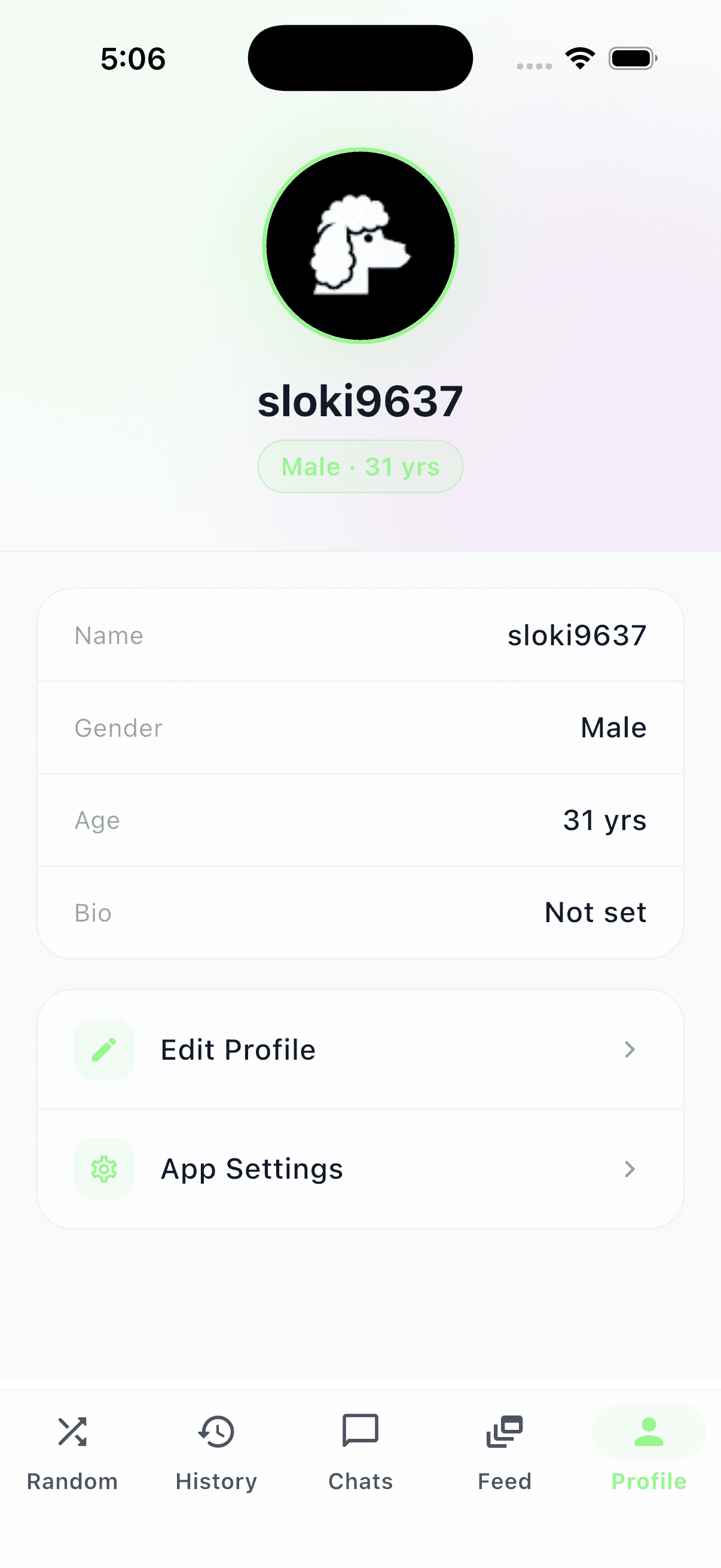Open App Settings
This screenshot has width=721, height=1568.
[360, 1169]
